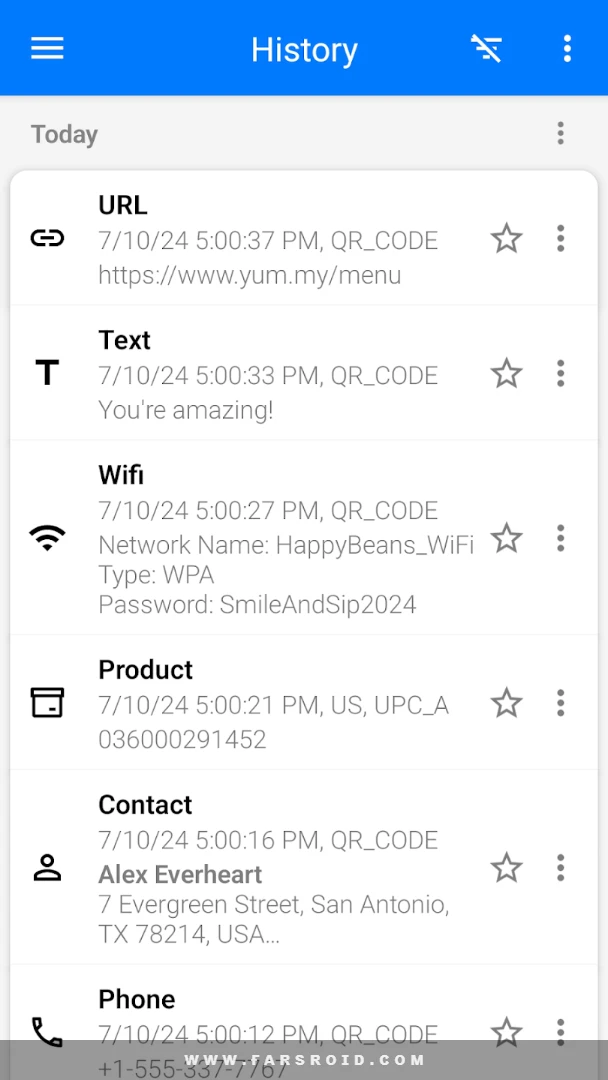Image resolution: width=608 pixels, height=1080 pixels.
Task: Tap the filter-off icon in the app bar
Action: pyautogui.click(x=486, y=48)
